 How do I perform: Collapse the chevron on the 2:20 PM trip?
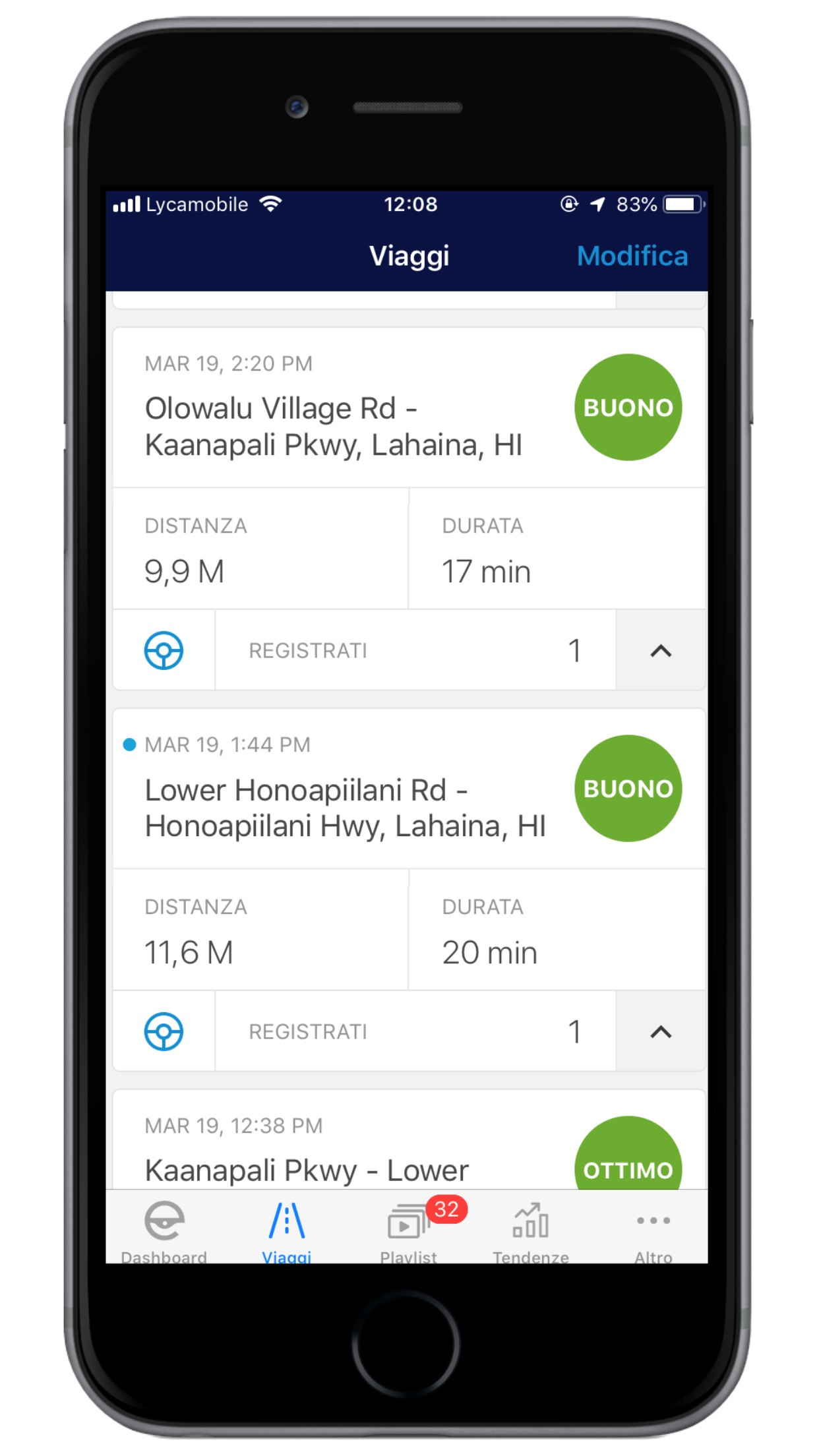pos(660,651)
